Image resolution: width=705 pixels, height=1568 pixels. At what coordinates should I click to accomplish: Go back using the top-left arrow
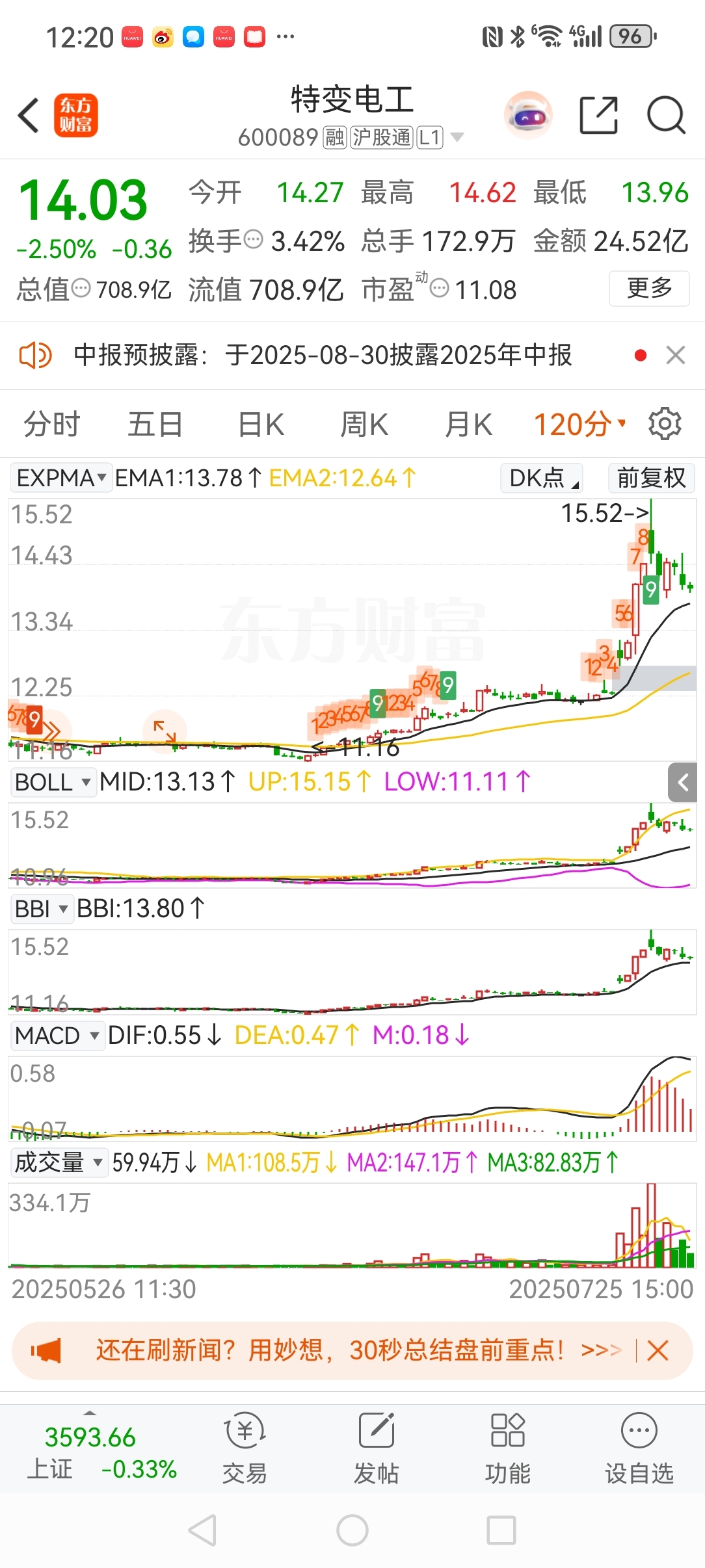(x=29, y=116)
